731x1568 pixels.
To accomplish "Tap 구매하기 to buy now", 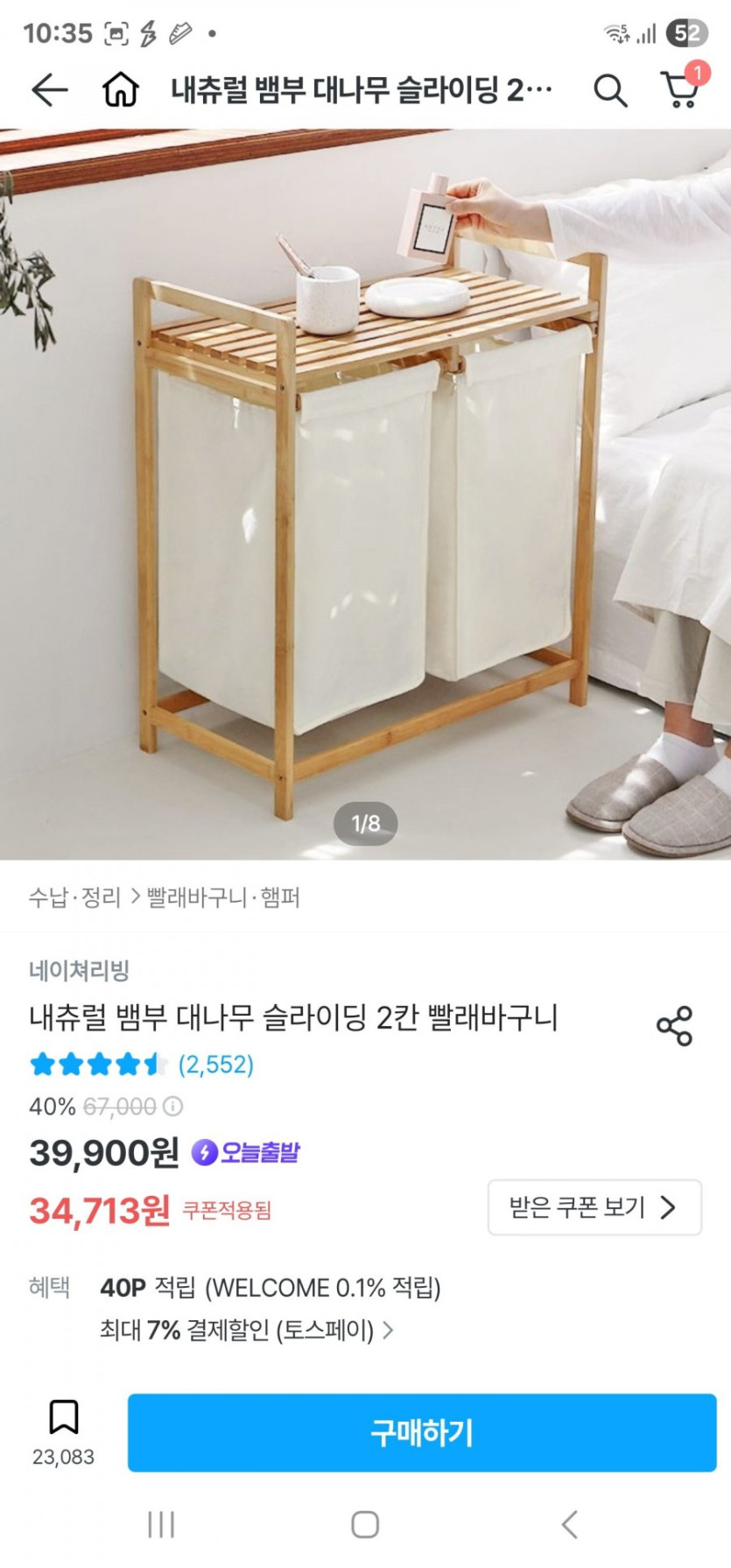I will [421, 1433].
